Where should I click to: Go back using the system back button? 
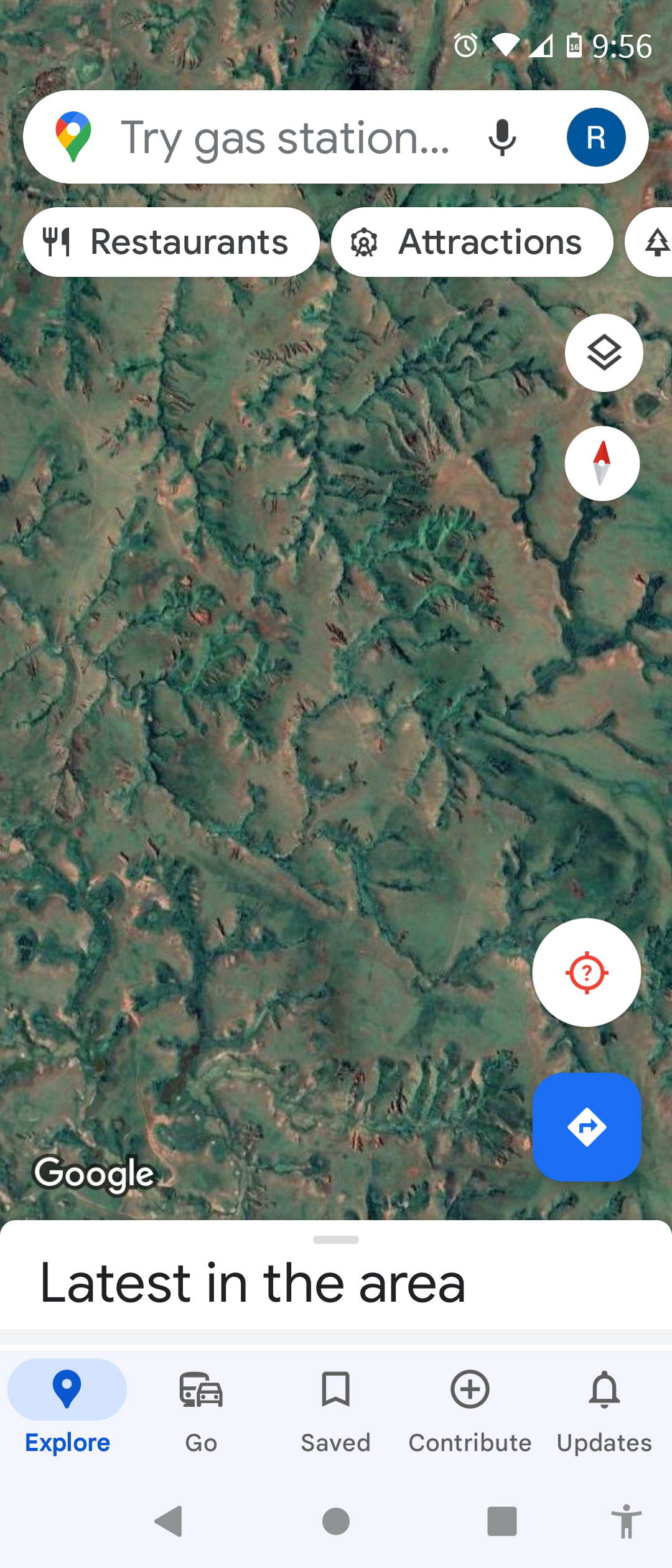(169, 1522)
